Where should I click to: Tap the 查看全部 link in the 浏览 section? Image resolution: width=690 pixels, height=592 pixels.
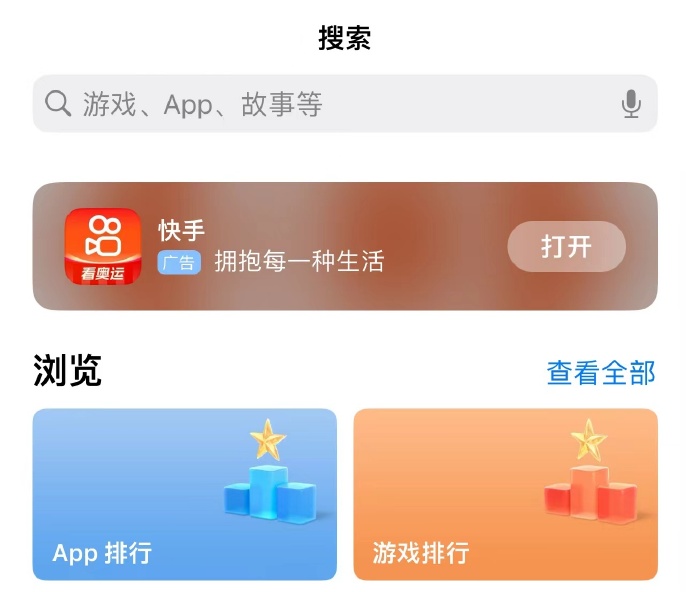600,373
